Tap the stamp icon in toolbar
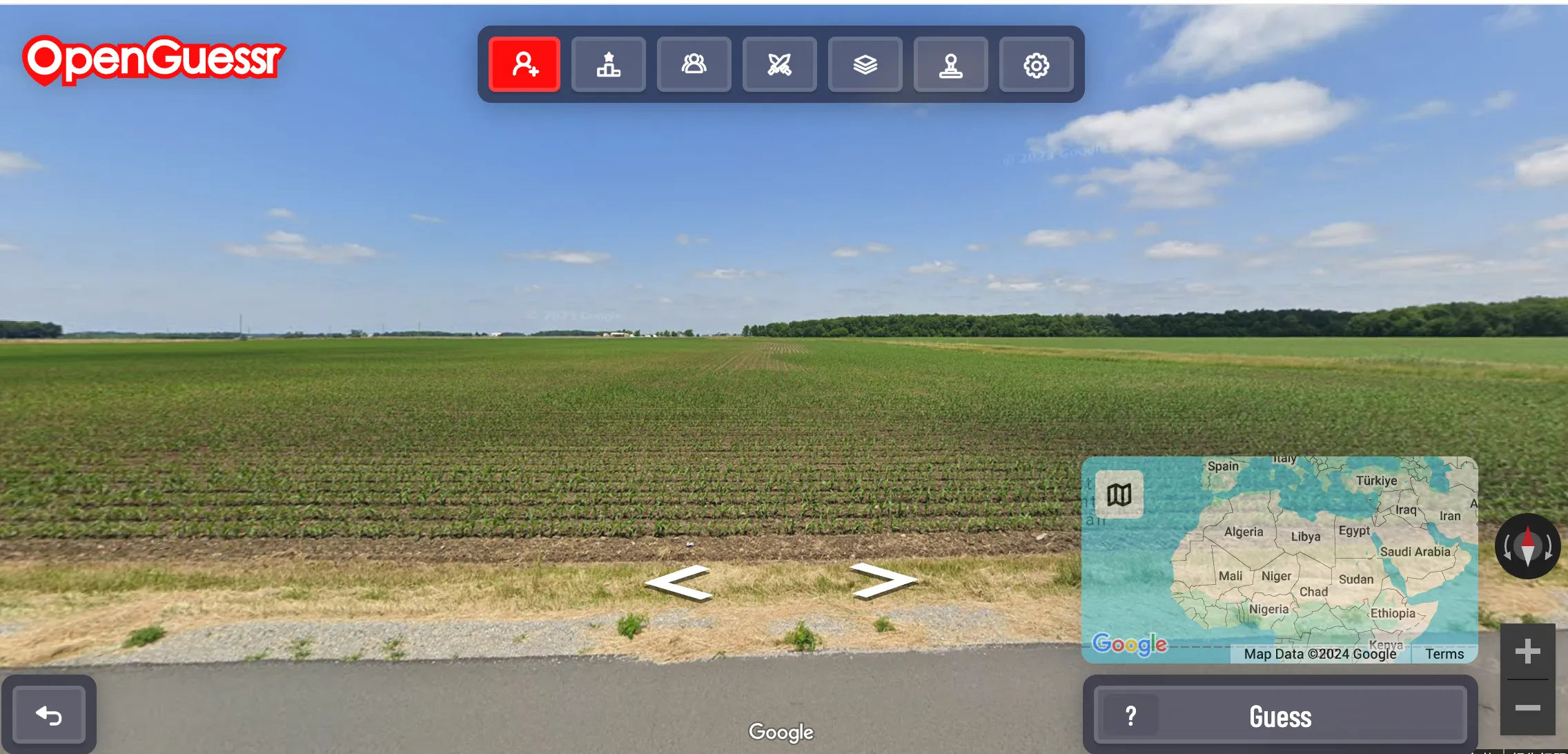 [950, 65]
